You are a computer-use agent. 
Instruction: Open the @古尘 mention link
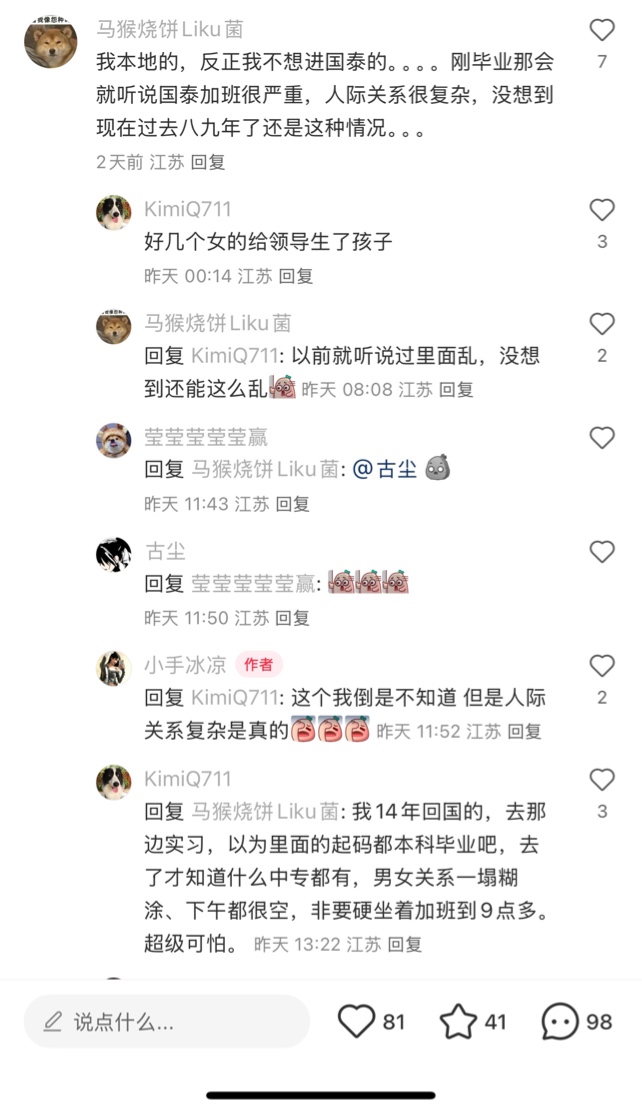point(385,469)
